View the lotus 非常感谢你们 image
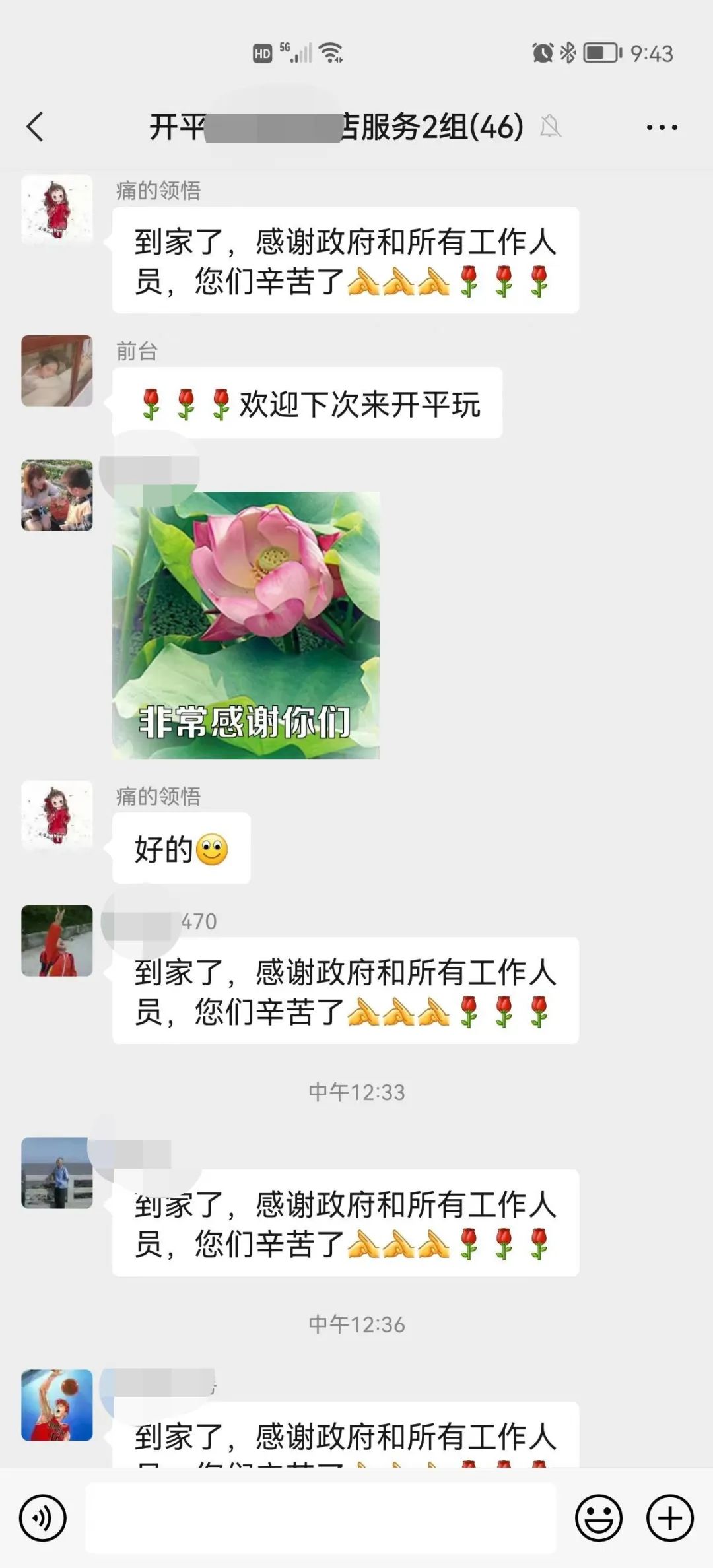This screenshot has height=1568, width=713. click(246, 624)
